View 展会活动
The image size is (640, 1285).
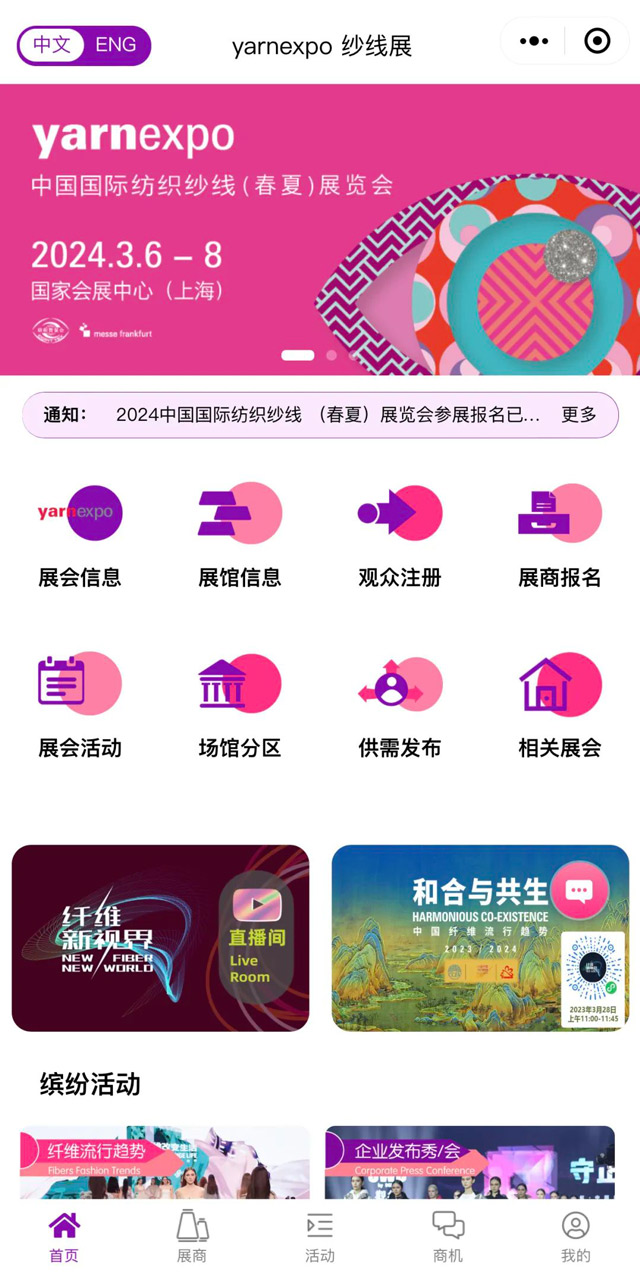[80, 705]
